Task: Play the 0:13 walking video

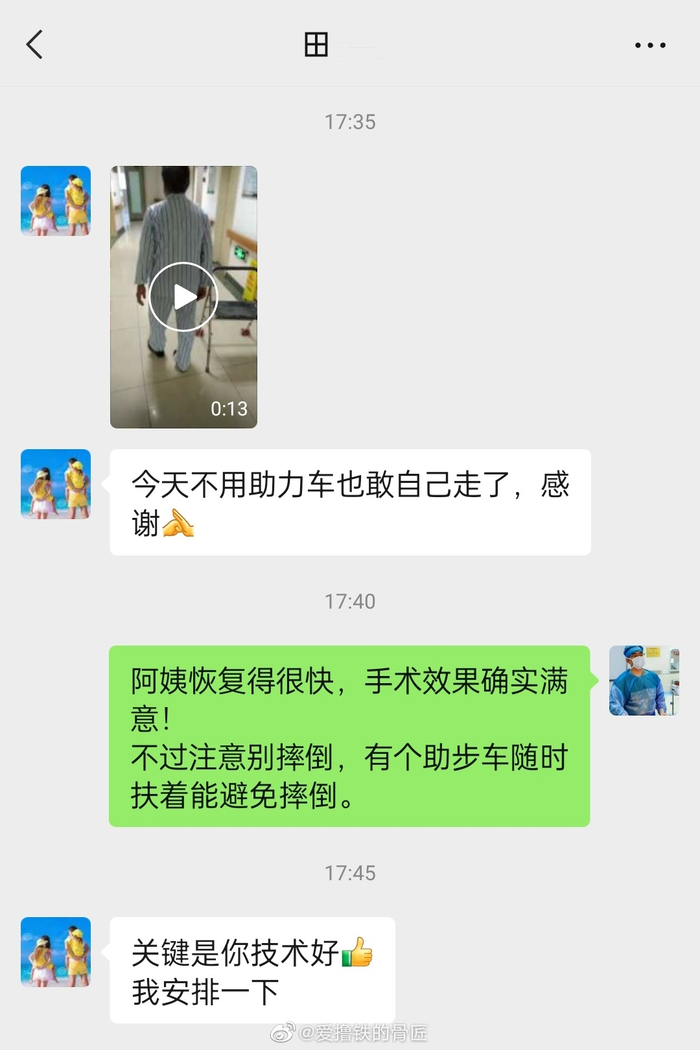Action: coord(183,296)
